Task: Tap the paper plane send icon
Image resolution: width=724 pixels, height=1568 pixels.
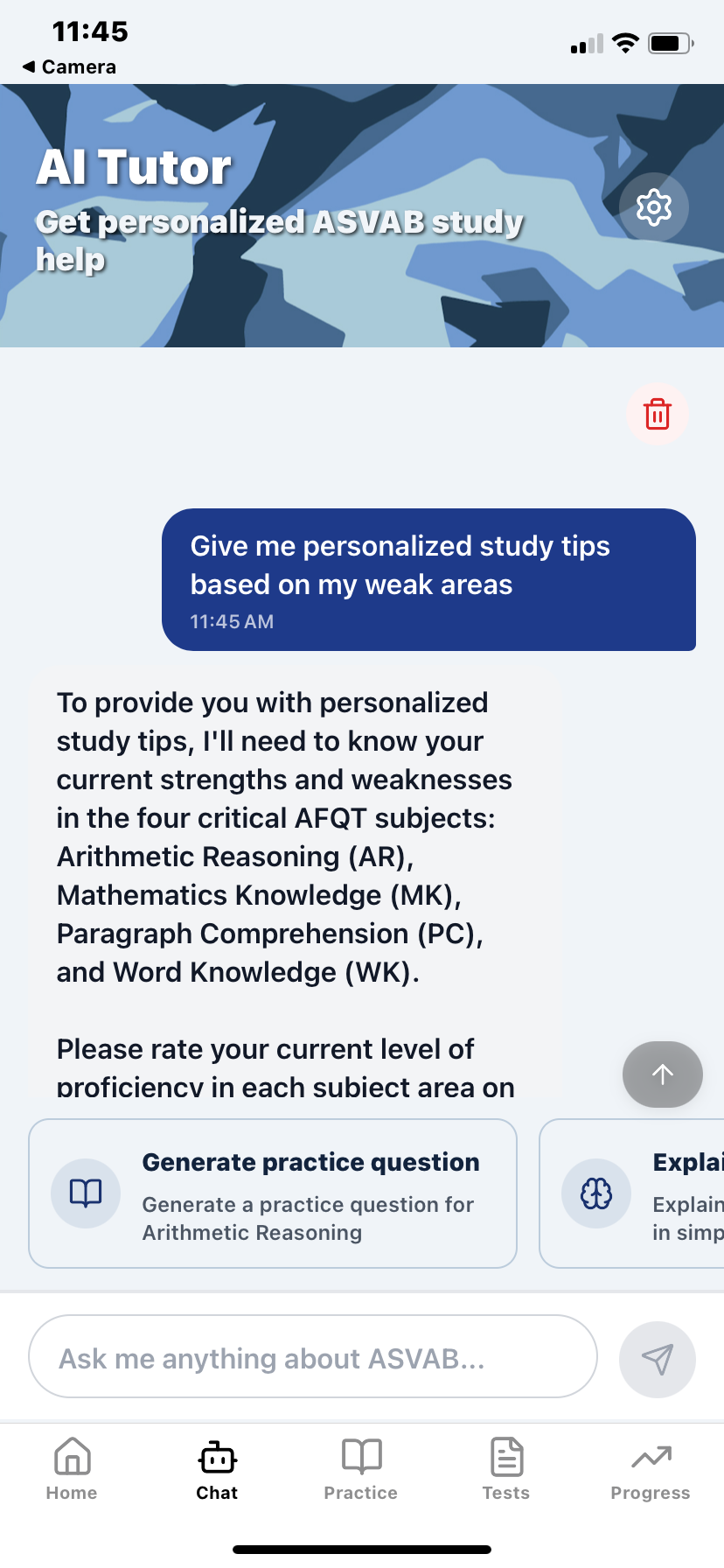Action: point(657,1358)
